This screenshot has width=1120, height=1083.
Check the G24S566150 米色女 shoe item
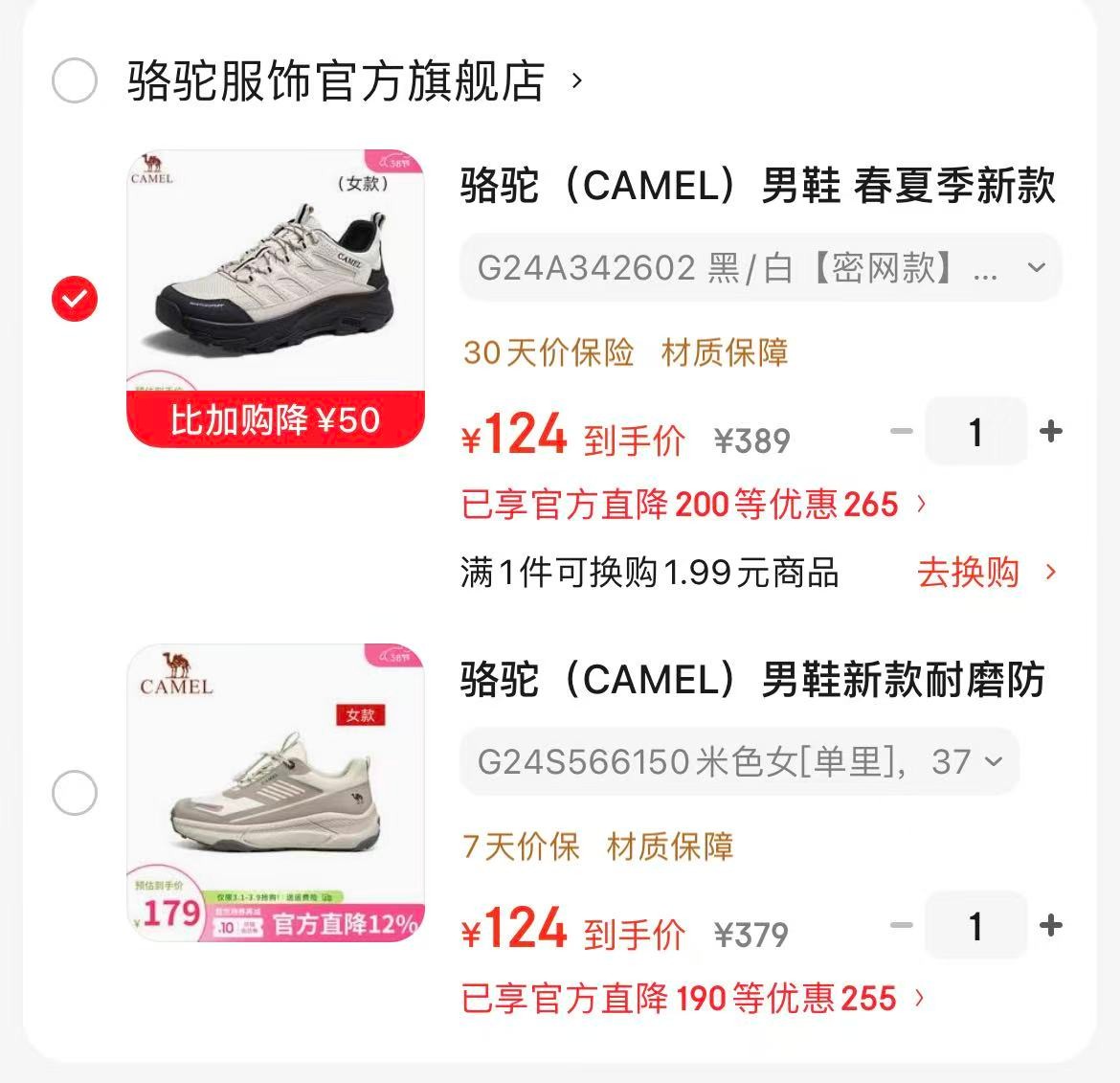click(75, 793)
